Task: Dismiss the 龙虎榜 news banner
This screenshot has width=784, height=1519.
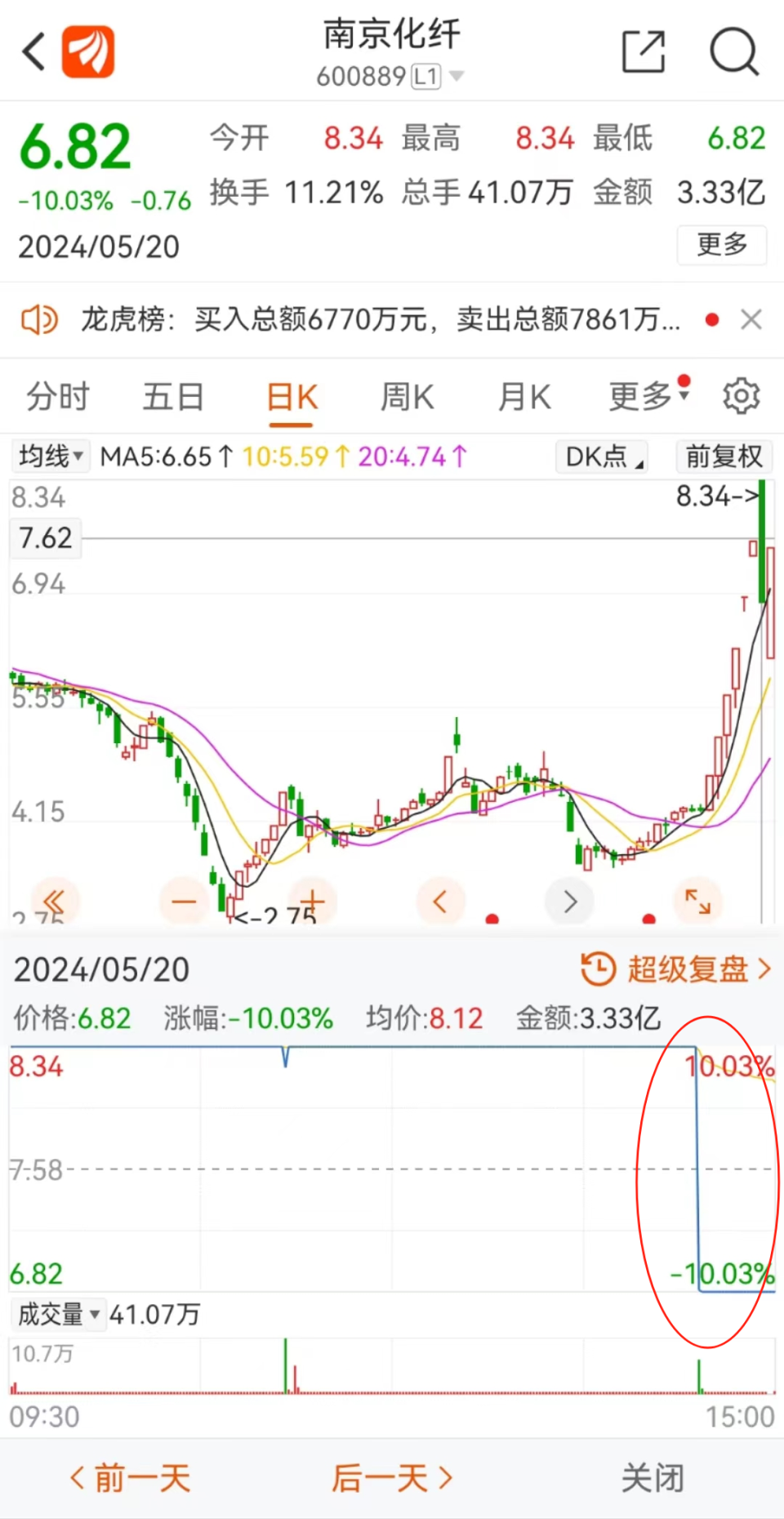Action: click(x=751, y=319)
